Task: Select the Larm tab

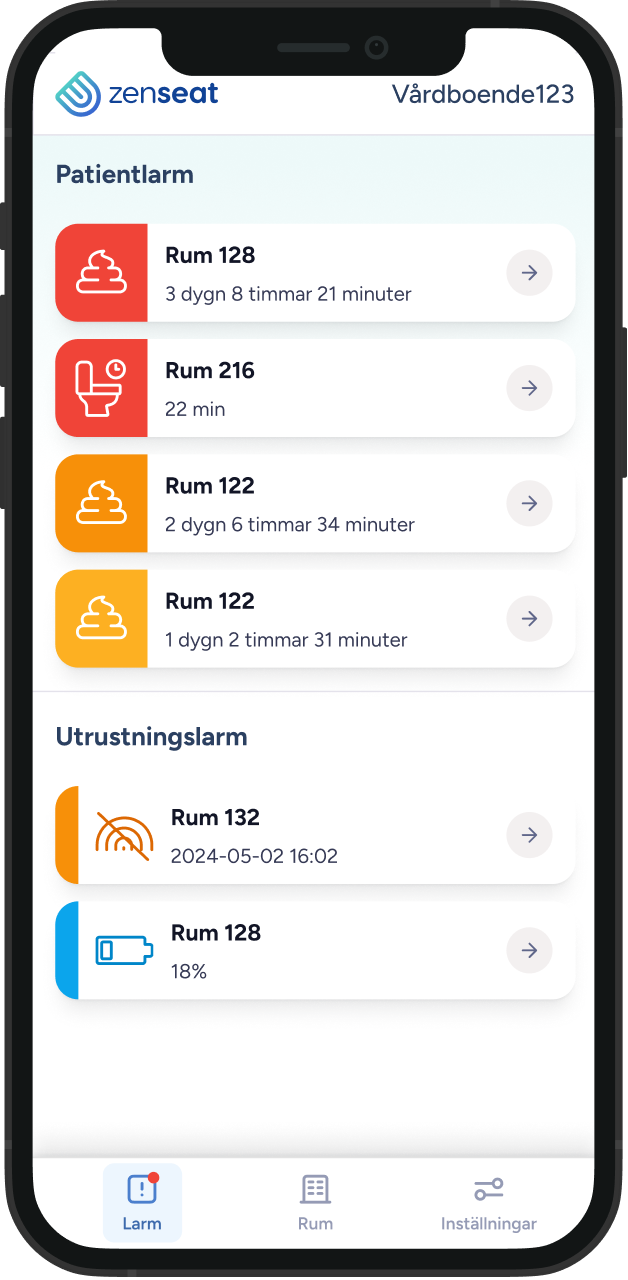Action: click(x=142, y=1203)
